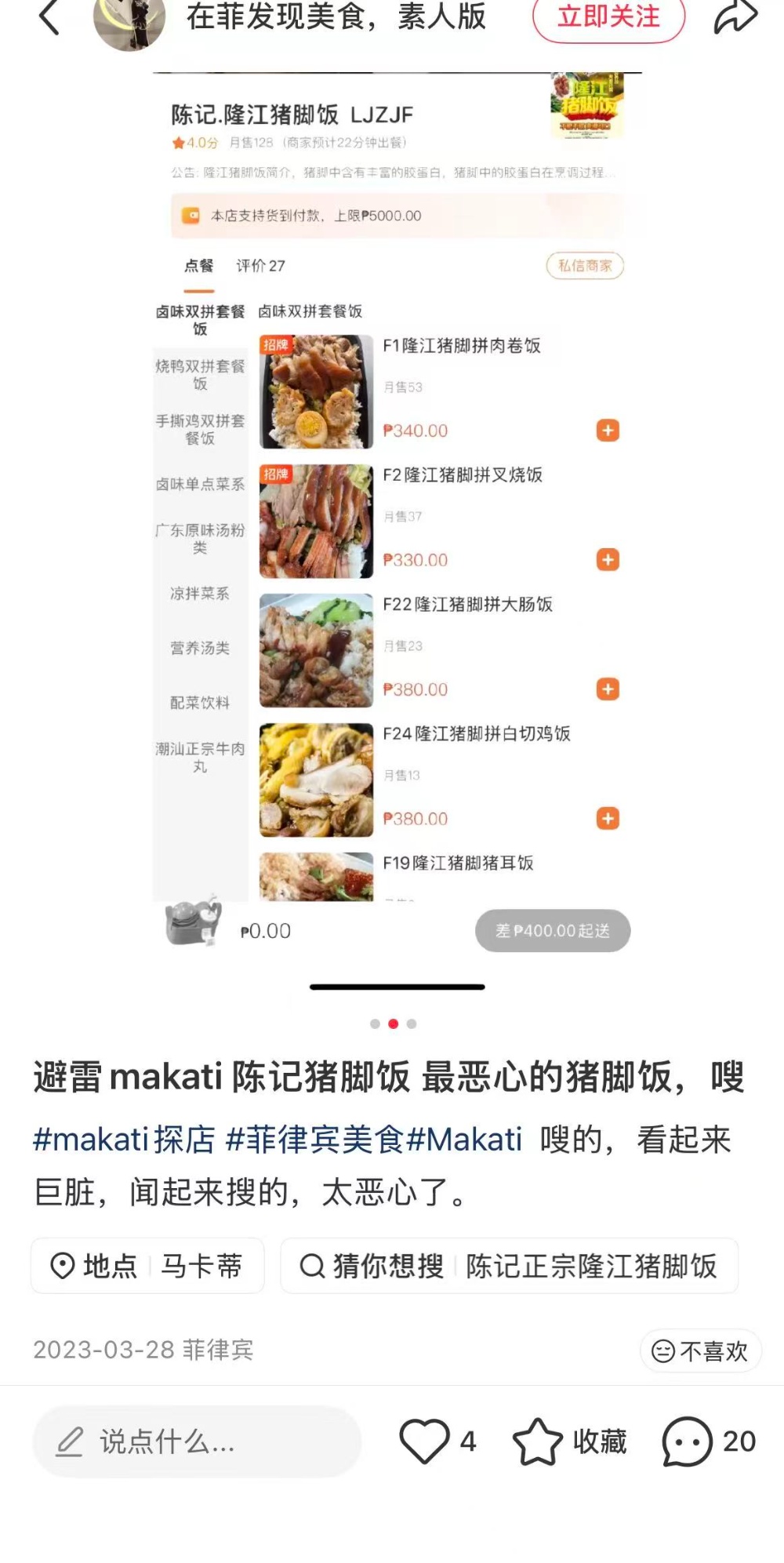Open the #Makati hashtag

tap(464, 1140)
